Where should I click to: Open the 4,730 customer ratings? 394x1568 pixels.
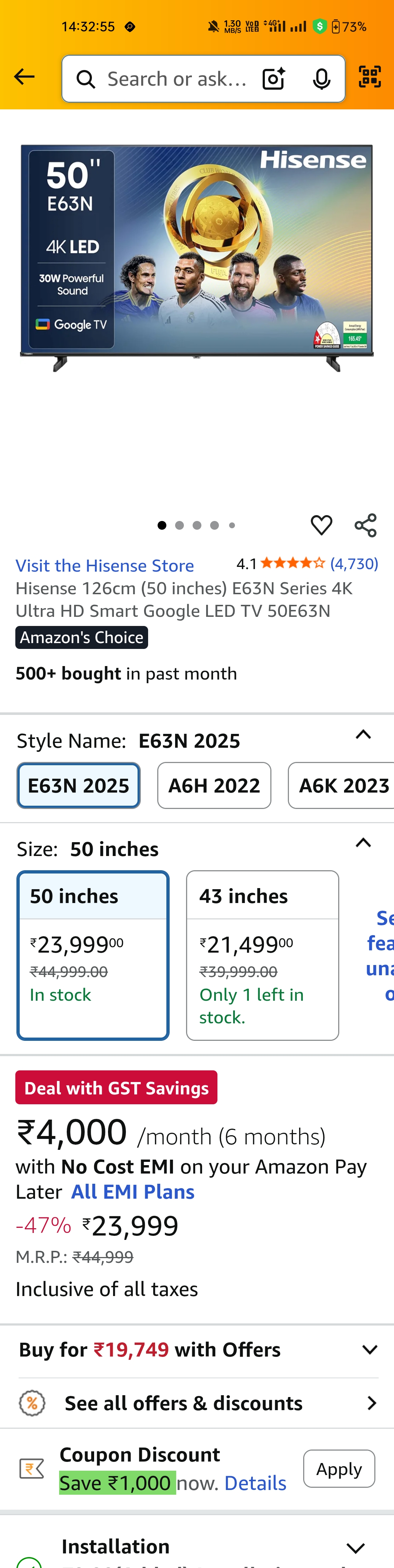tap(354, 564)
